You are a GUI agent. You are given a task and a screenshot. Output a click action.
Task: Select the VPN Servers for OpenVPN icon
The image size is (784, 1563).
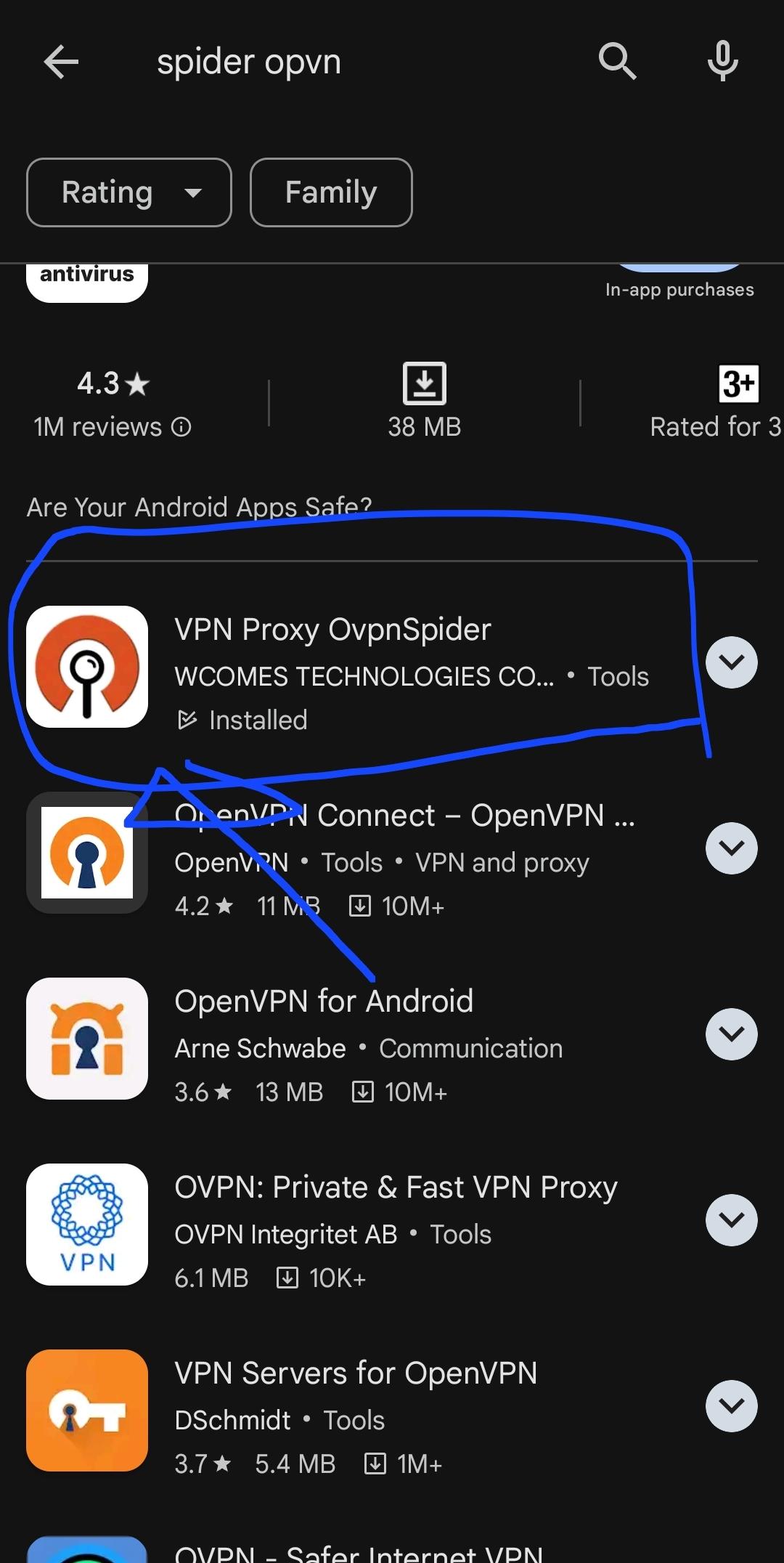pyautogui.click(x=86, y=1410)
